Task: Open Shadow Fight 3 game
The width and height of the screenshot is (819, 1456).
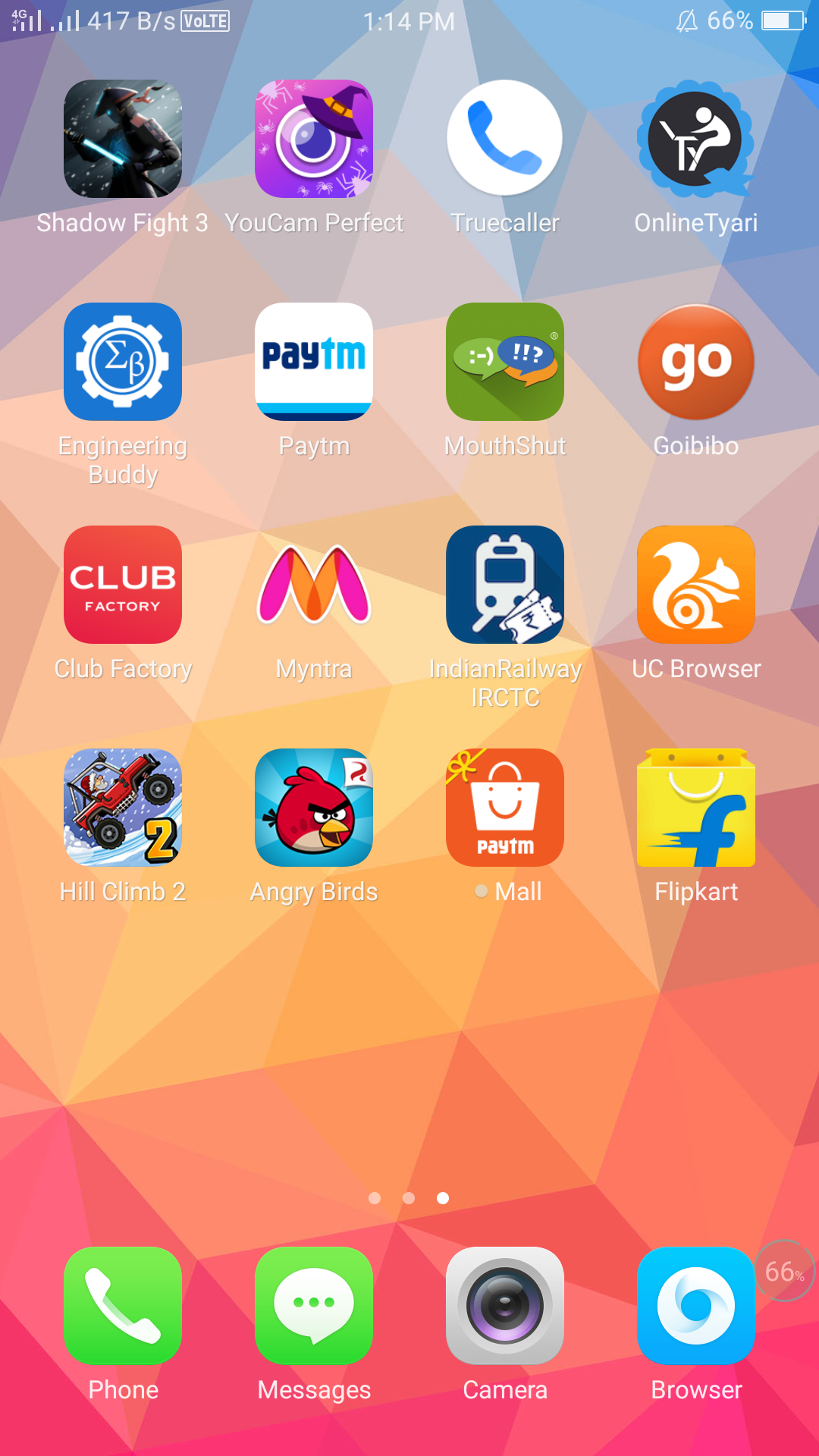Action: click(x=123, y=139)
